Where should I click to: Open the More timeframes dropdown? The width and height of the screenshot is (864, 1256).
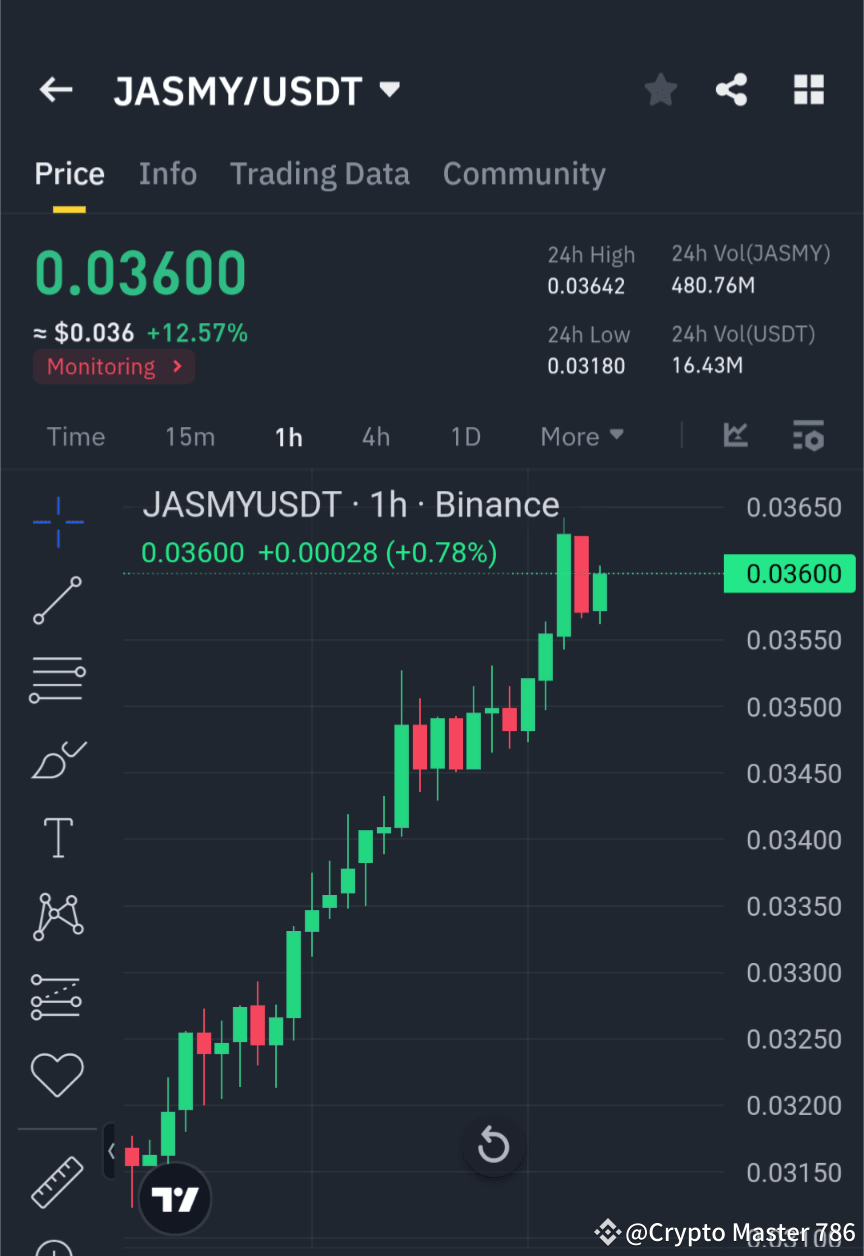pos(582,436)
